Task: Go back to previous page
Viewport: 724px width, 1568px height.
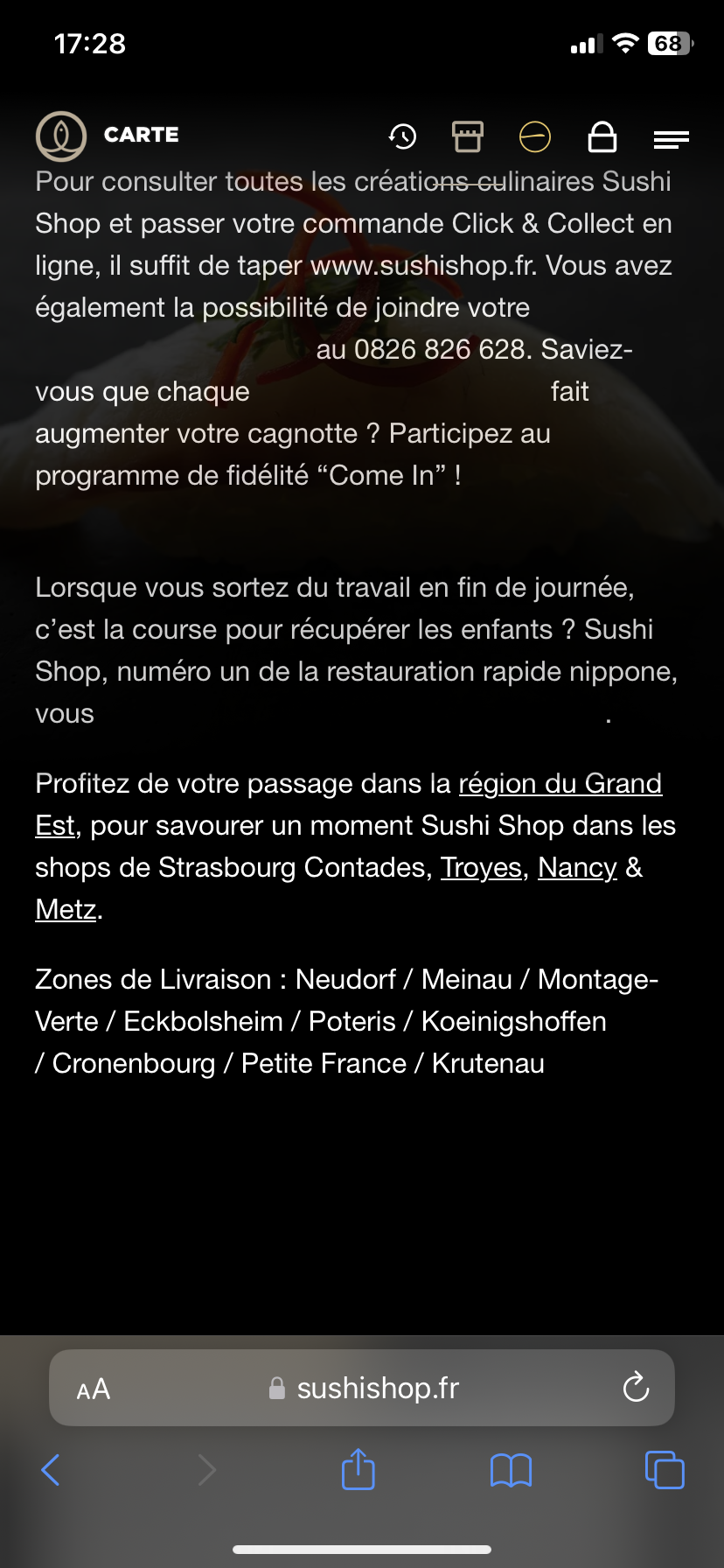Action: pyautogui.click(x=51, y=1470)
